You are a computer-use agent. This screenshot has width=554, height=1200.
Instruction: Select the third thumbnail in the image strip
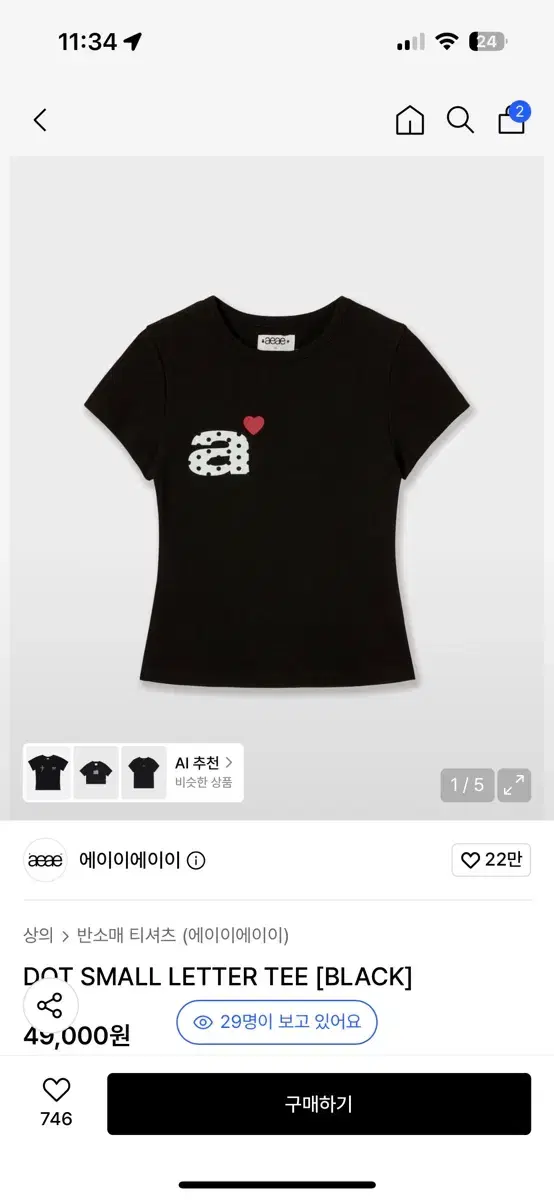point(144,772)
